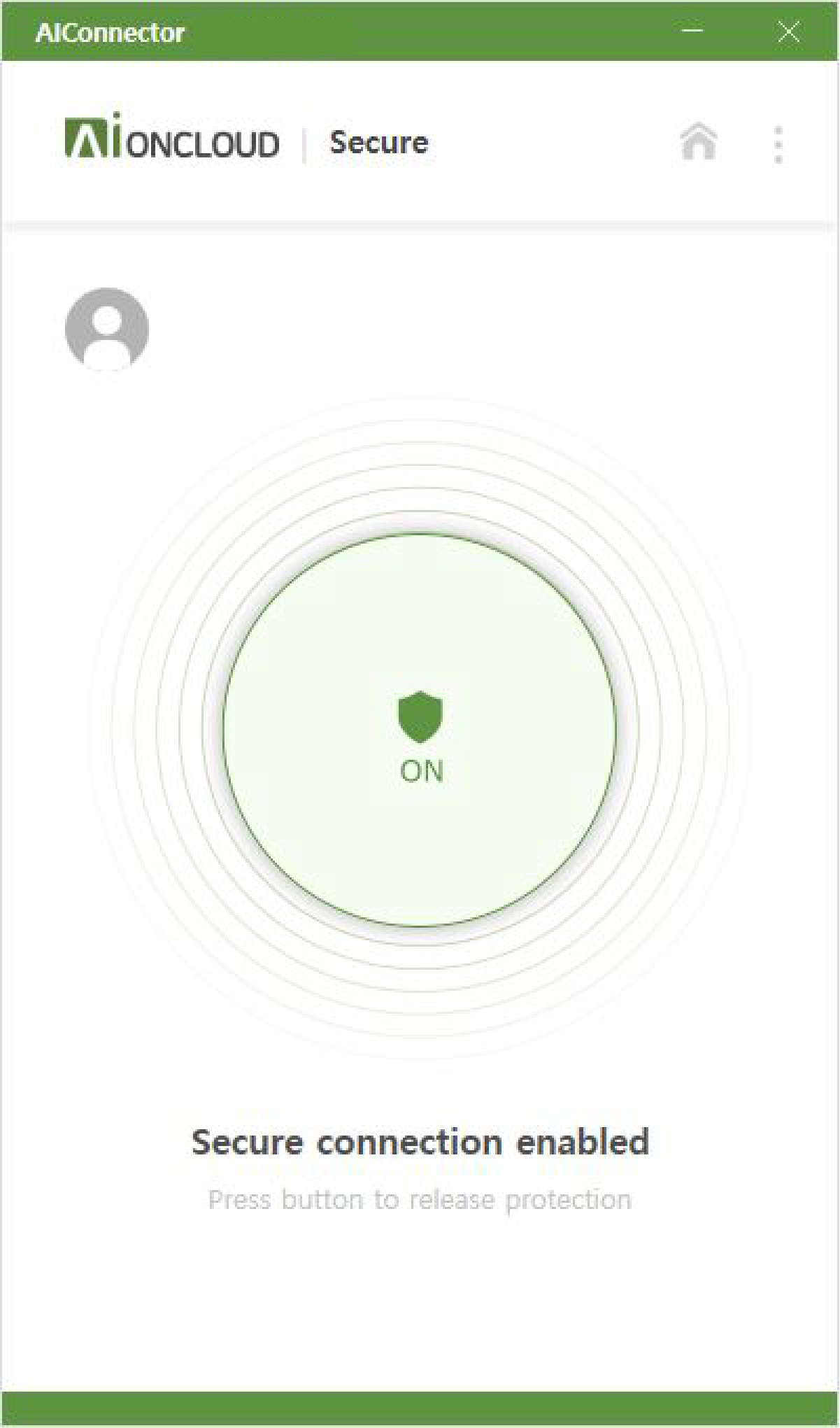Turn off the secure connection ON button

[x=420, y=730]
